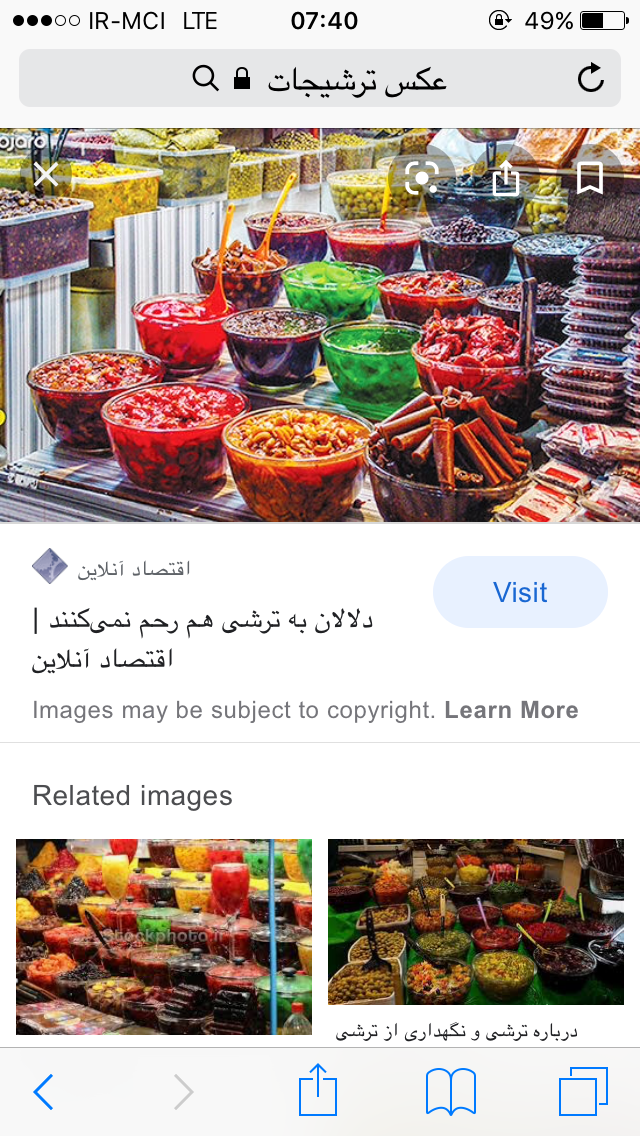Search this image with Google Lens
Image resolution: width=640 pixels, height=1136 pixels.
tap(422, 178)
